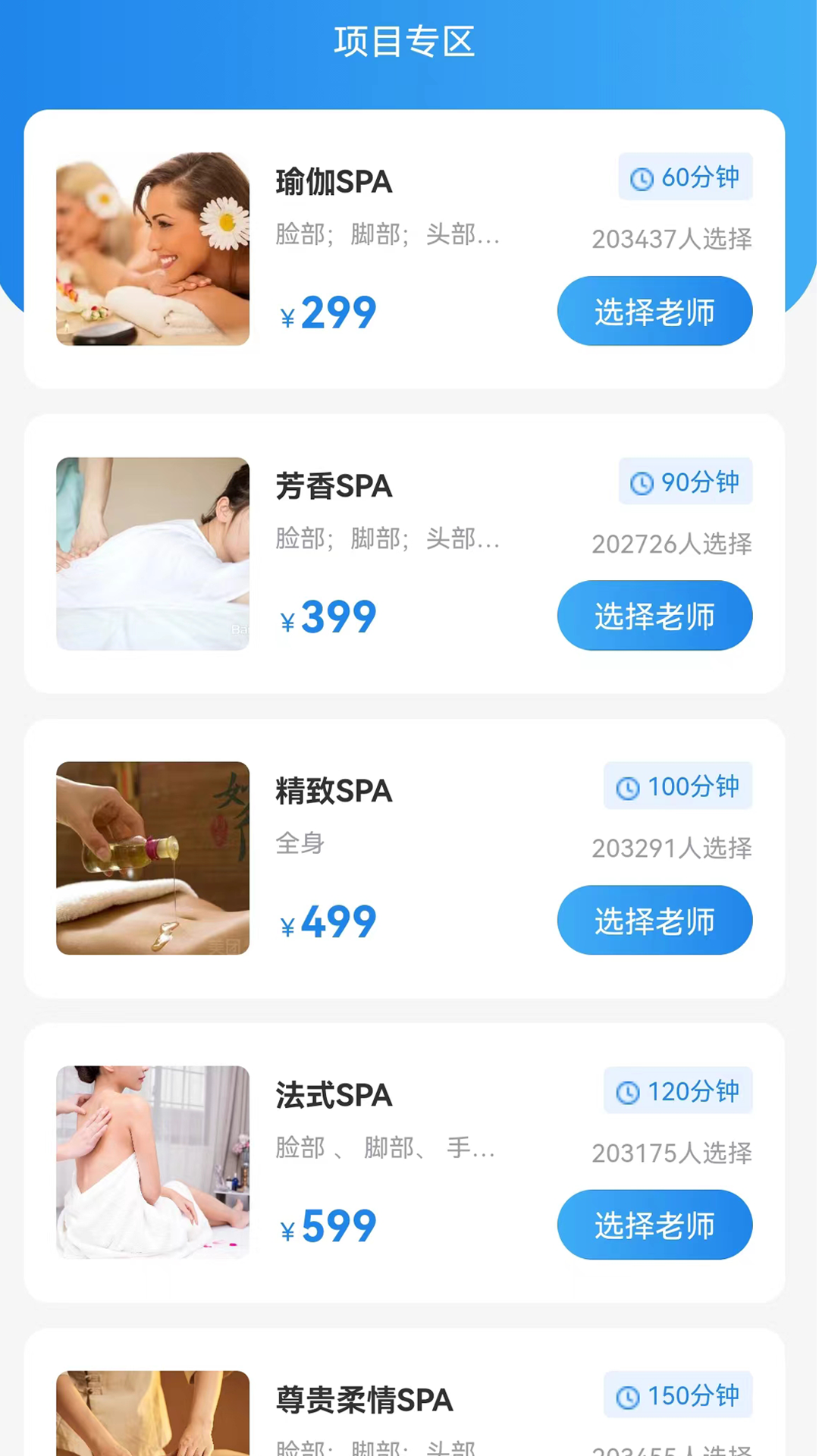
Task: Open the 瑜伽SPA service title
Action: click(333, 182)
